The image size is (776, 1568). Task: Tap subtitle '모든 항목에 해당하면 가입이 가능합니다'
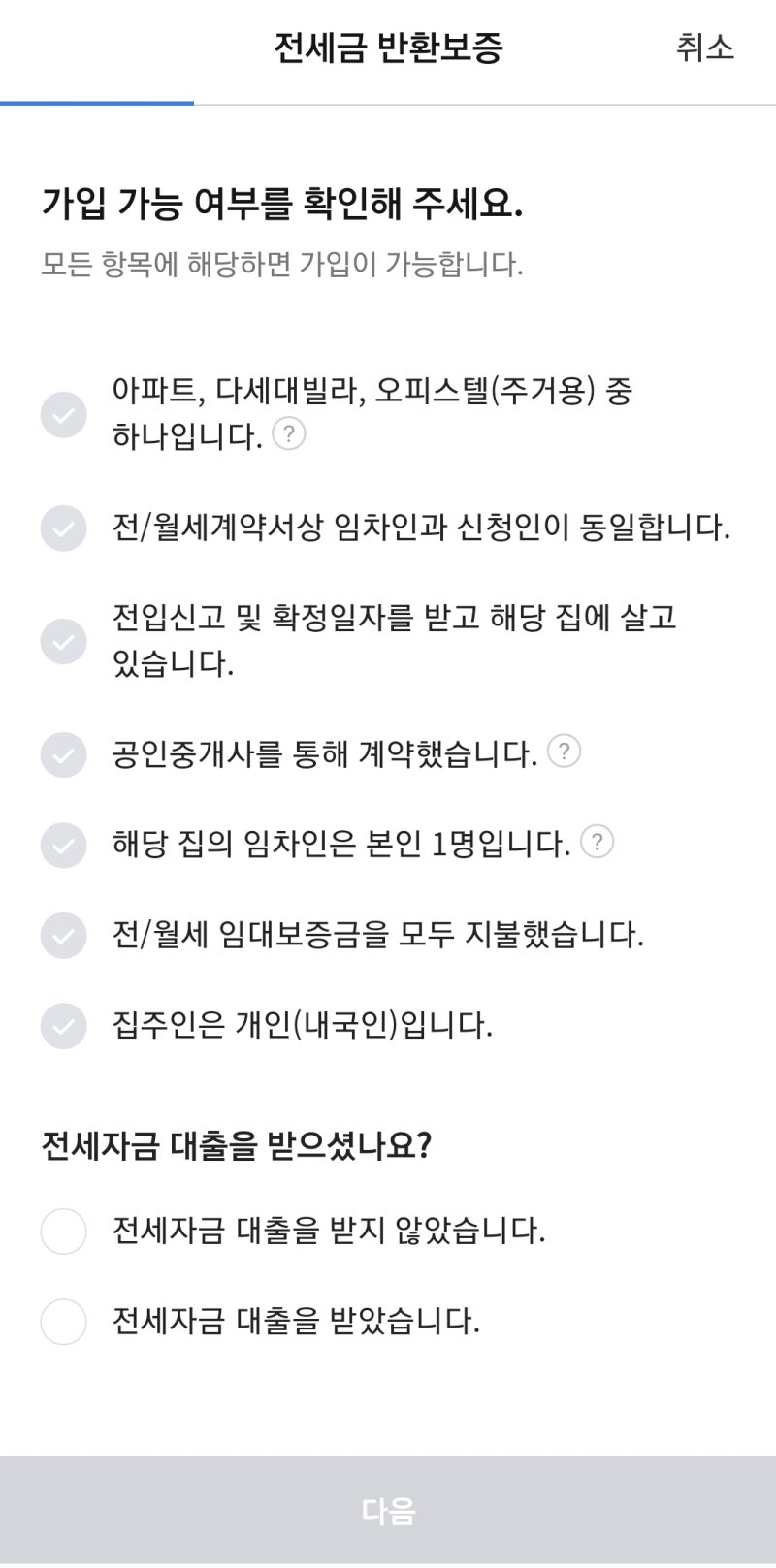[x=281, y=261]
